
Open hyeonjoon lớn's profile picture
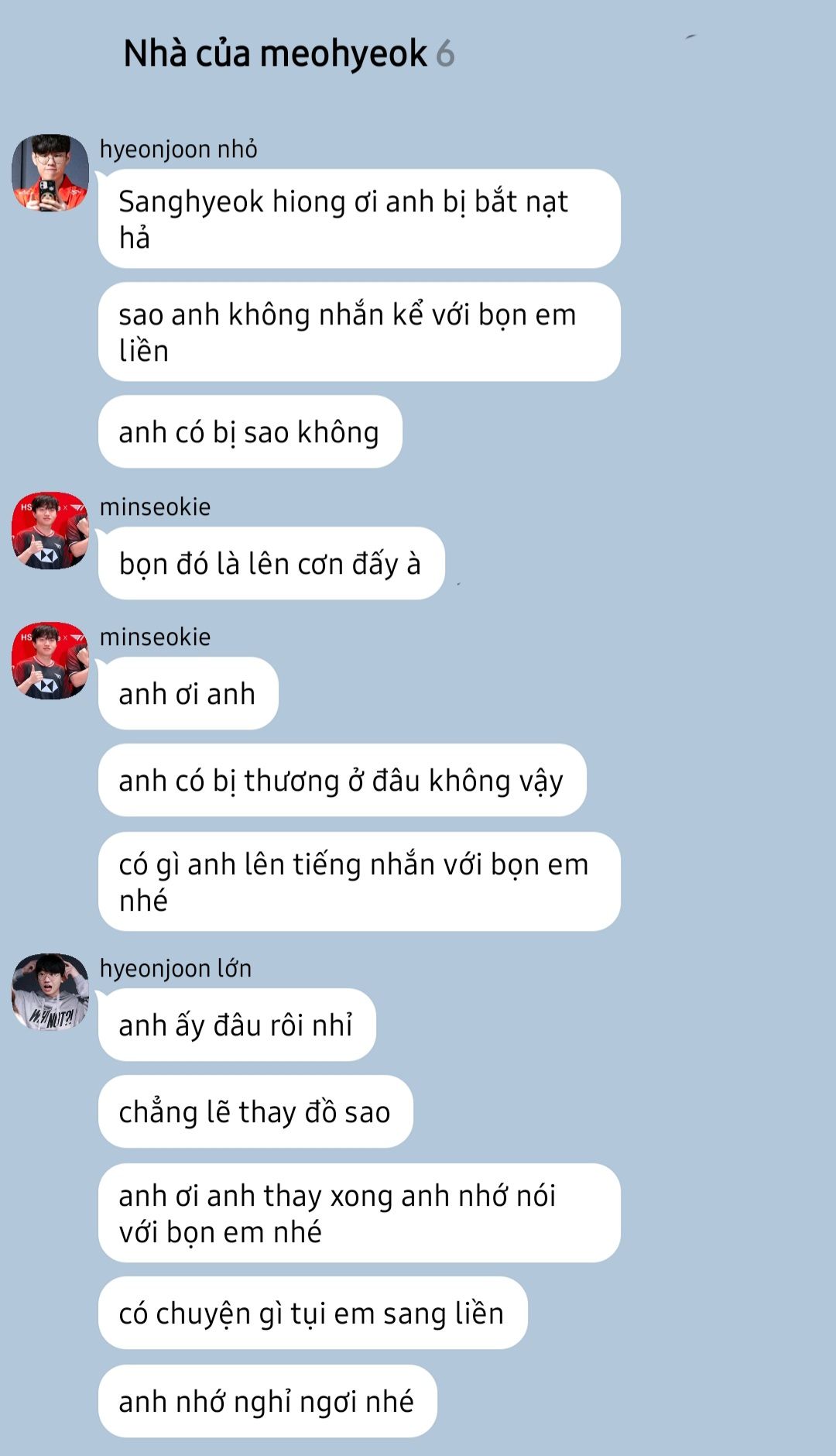coord(50,992)
